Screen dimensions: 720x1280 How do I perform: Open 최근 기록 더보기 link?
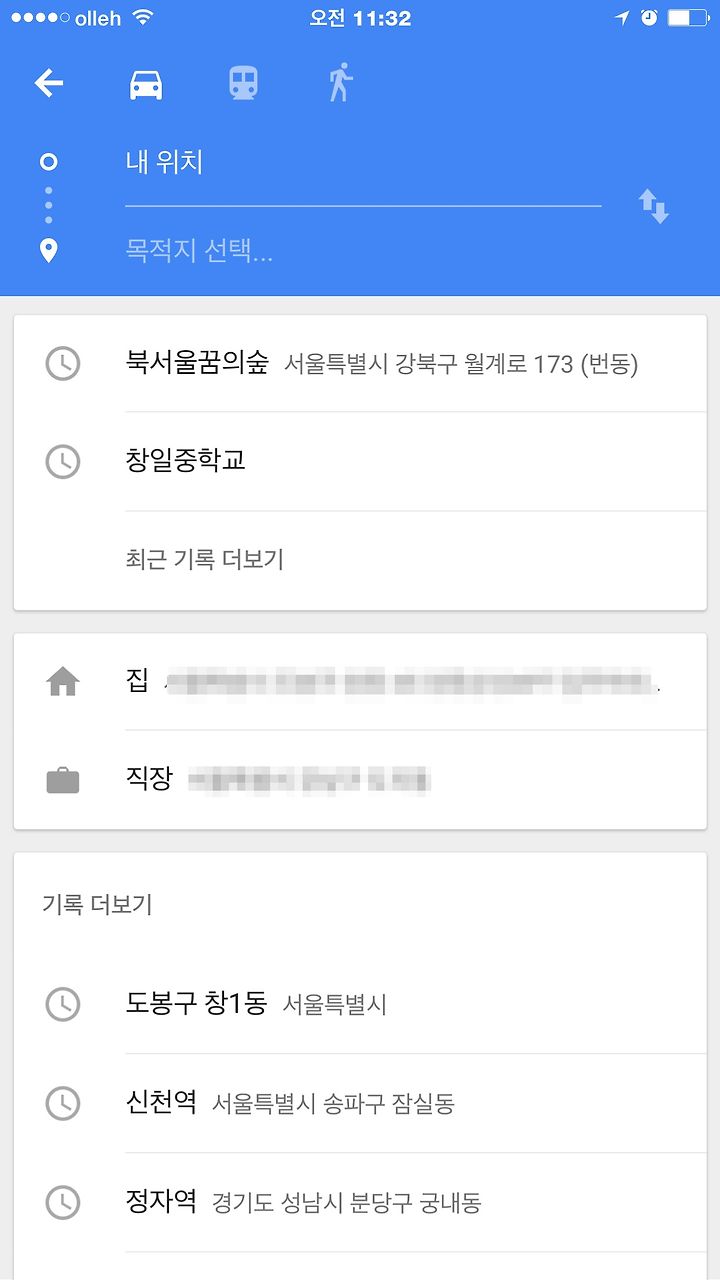pos(205,559)
